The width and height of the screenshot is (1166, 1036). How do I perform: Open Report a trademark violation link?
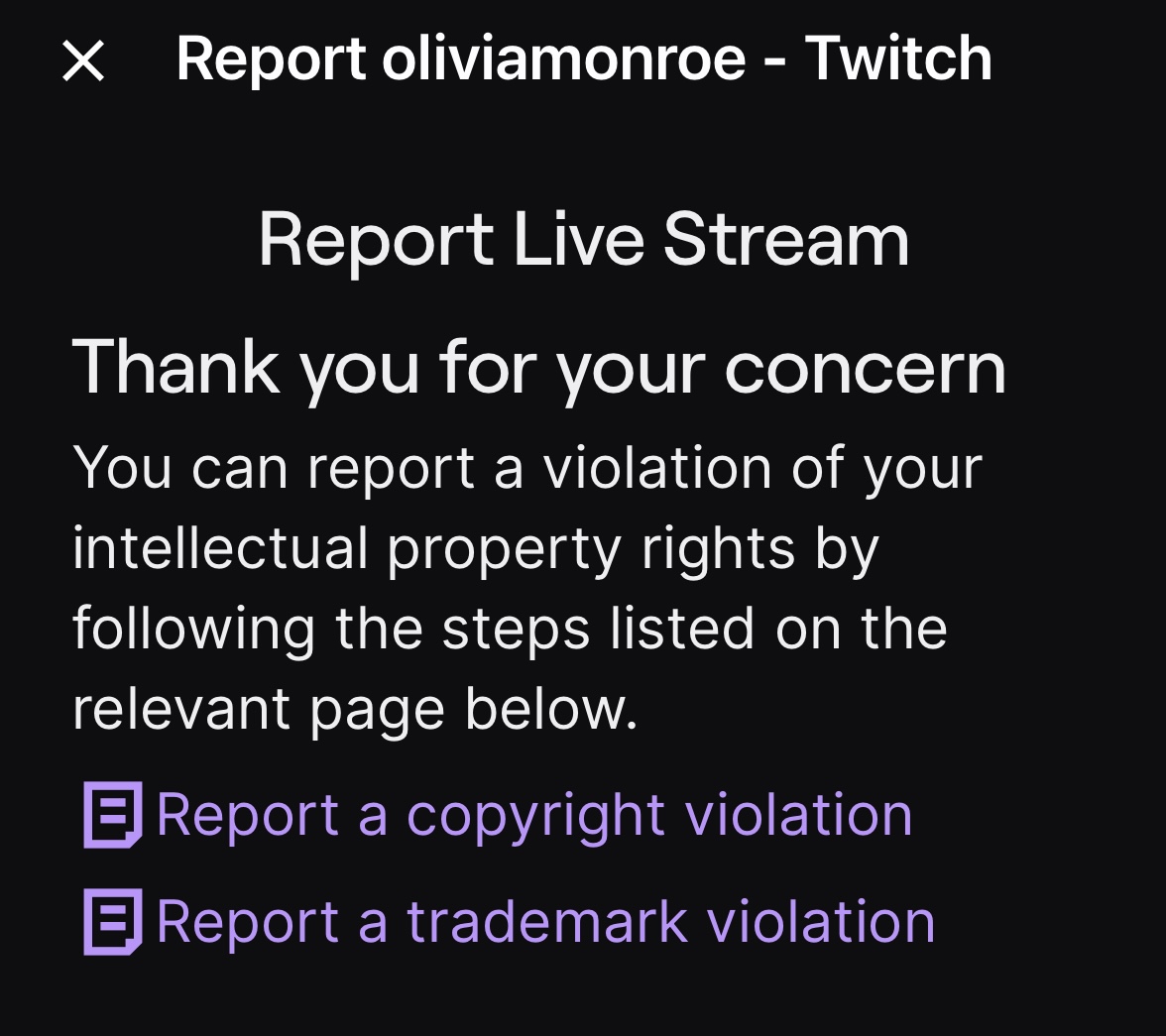click(545, 921)
